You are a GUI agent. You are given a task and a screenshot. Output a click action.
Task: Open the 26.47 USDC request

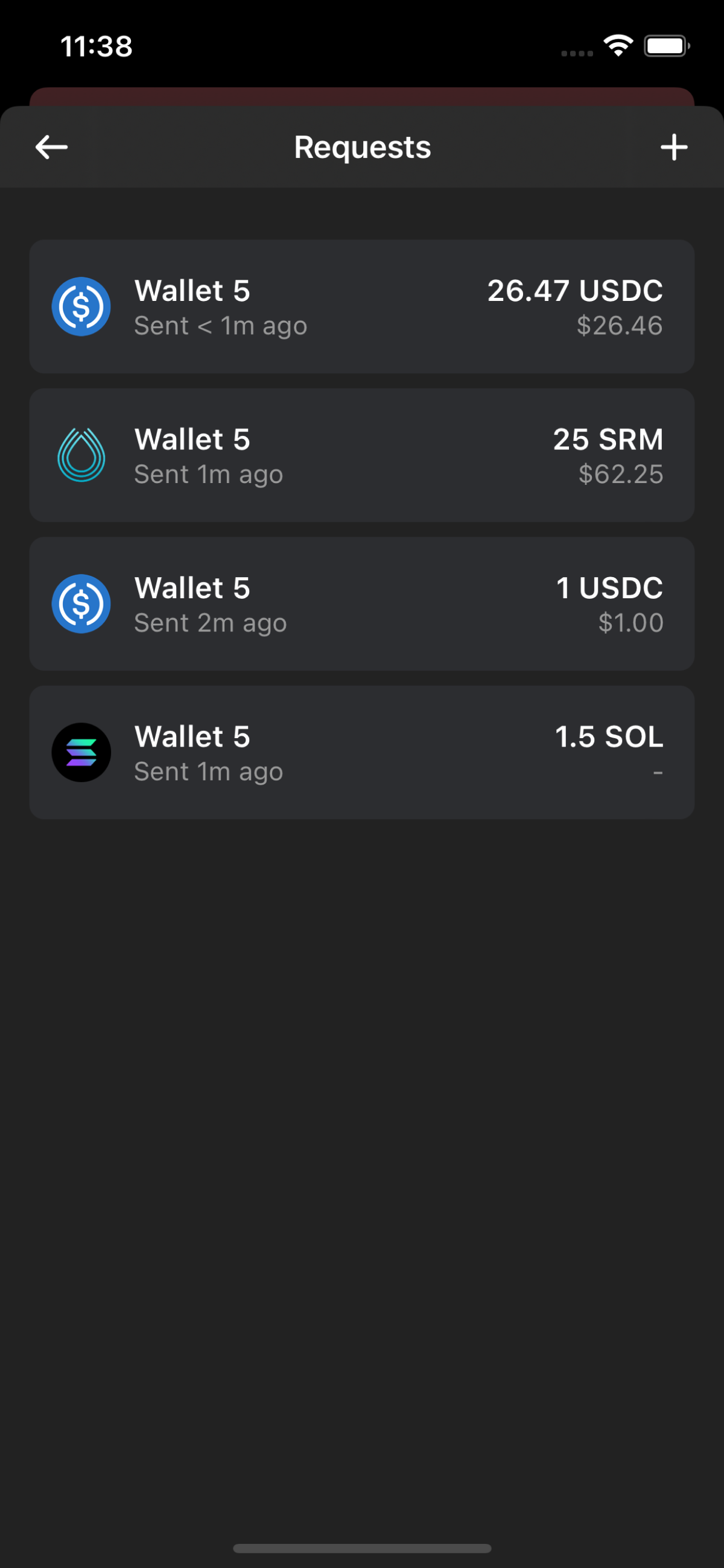[361, 306]
